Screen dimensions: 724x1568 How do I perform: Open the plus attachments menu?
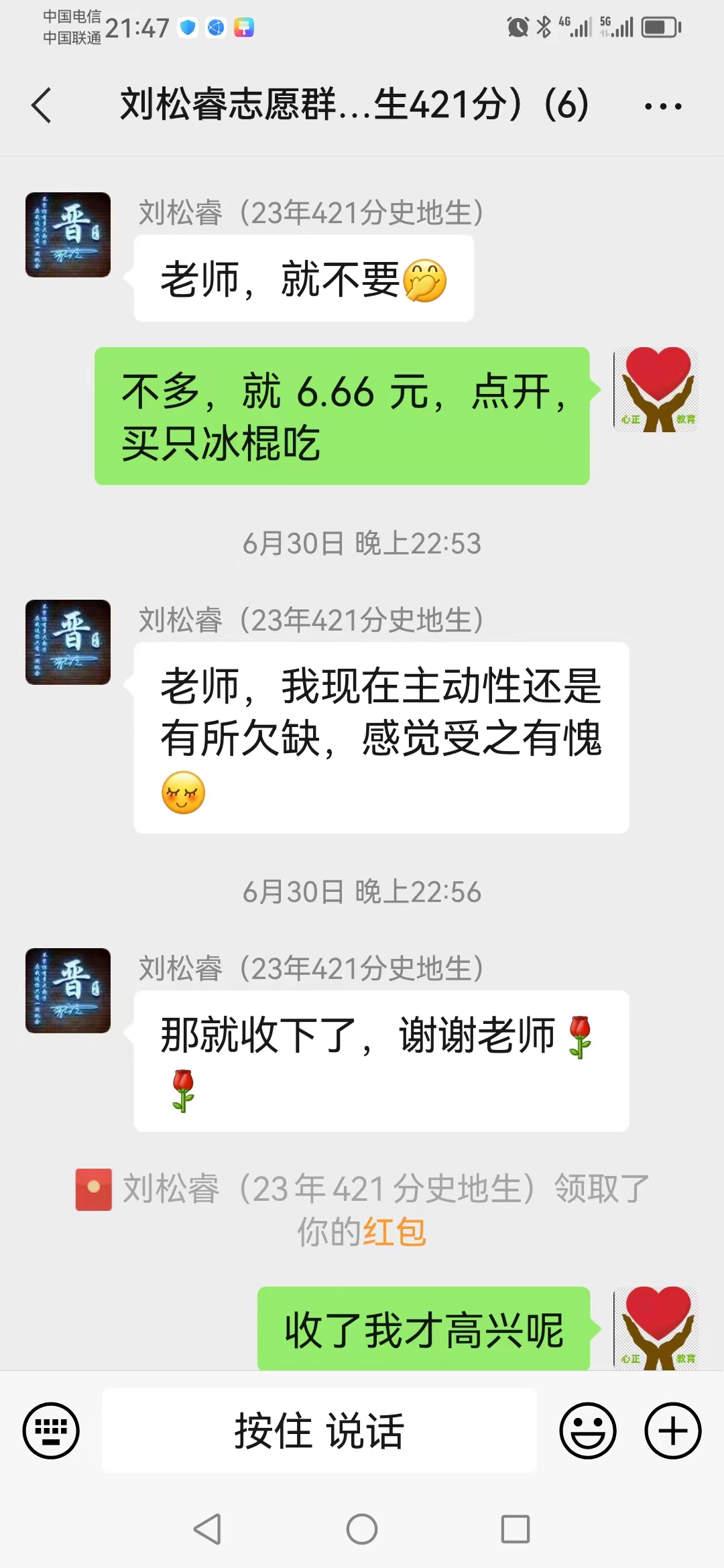tap(672, 1431)
